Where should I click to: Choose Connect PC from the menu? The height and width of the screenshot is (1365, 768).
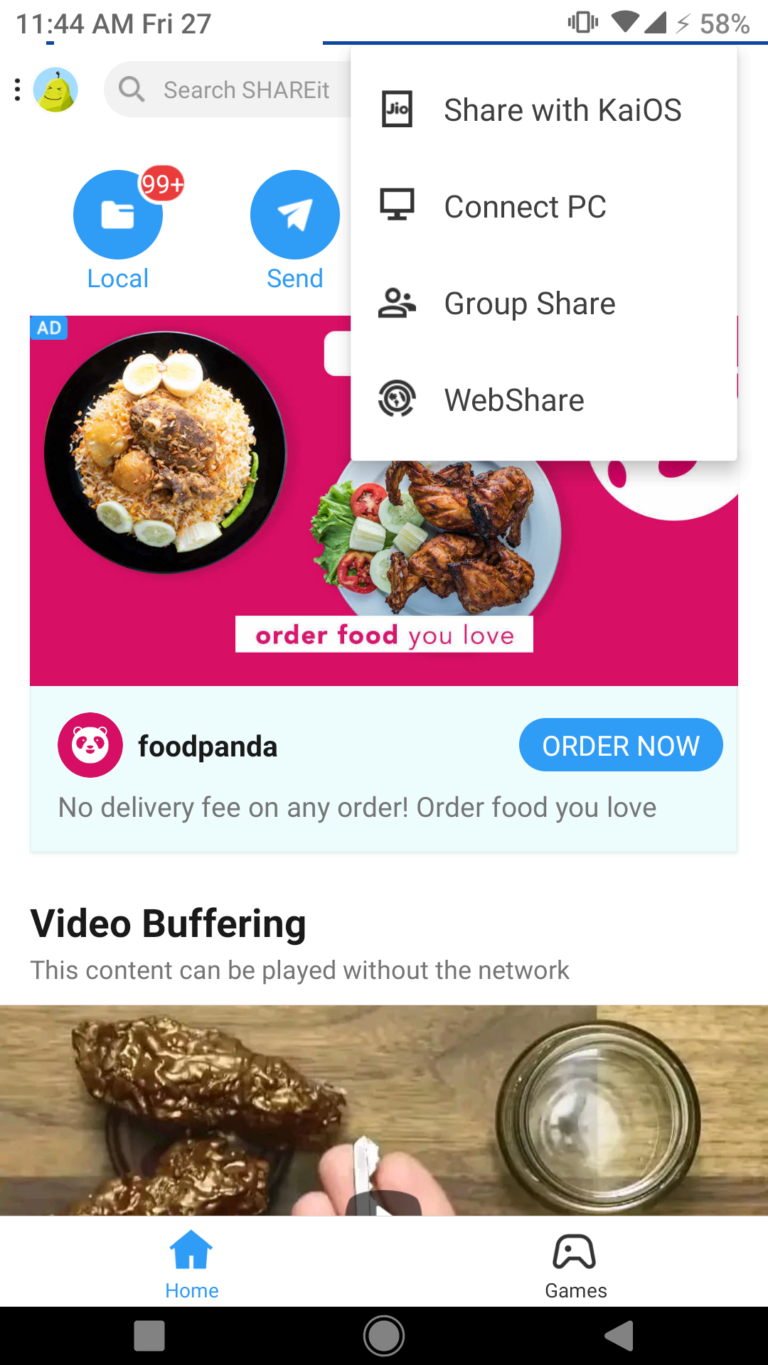(x=544, y=207)
